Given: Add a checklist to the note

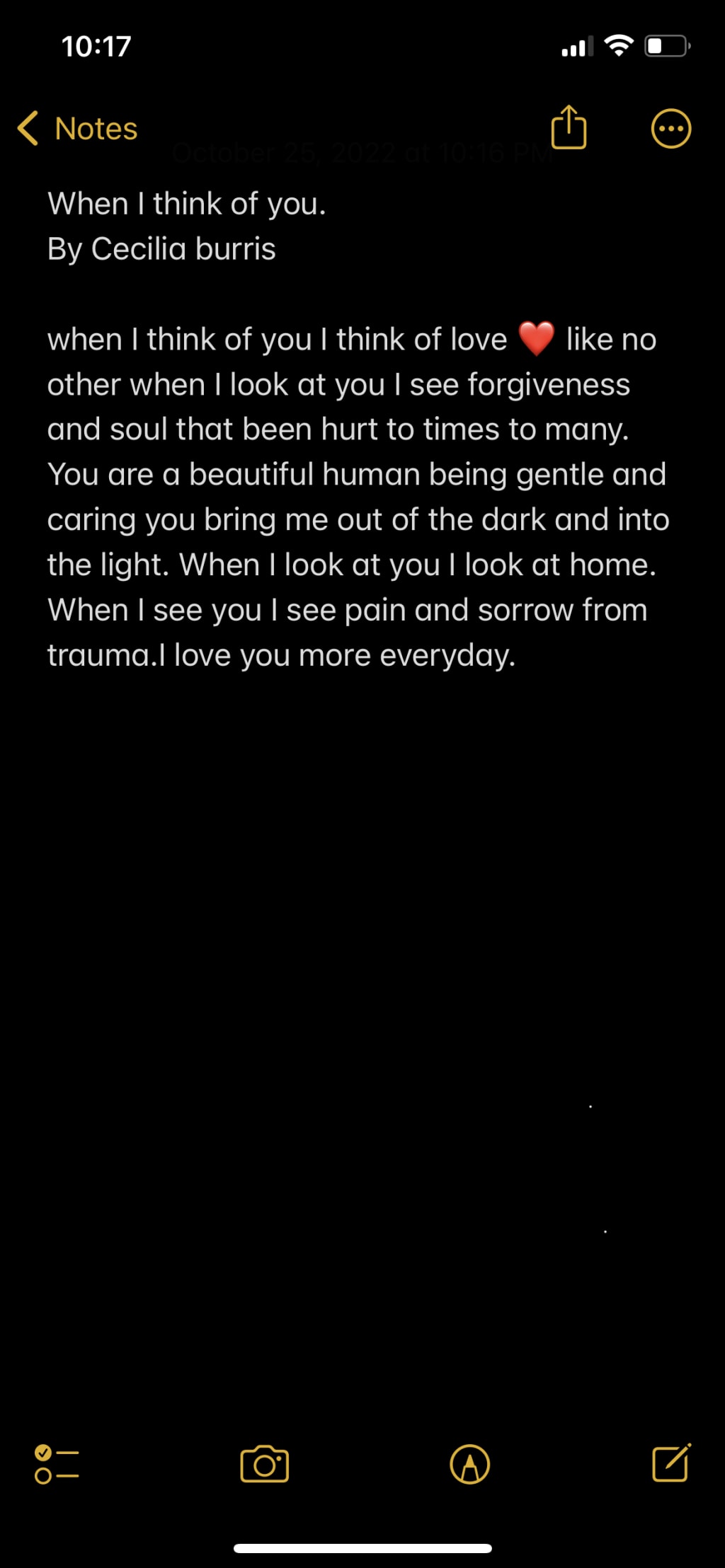Looking at the screenshot, I should pos(57,1464).
